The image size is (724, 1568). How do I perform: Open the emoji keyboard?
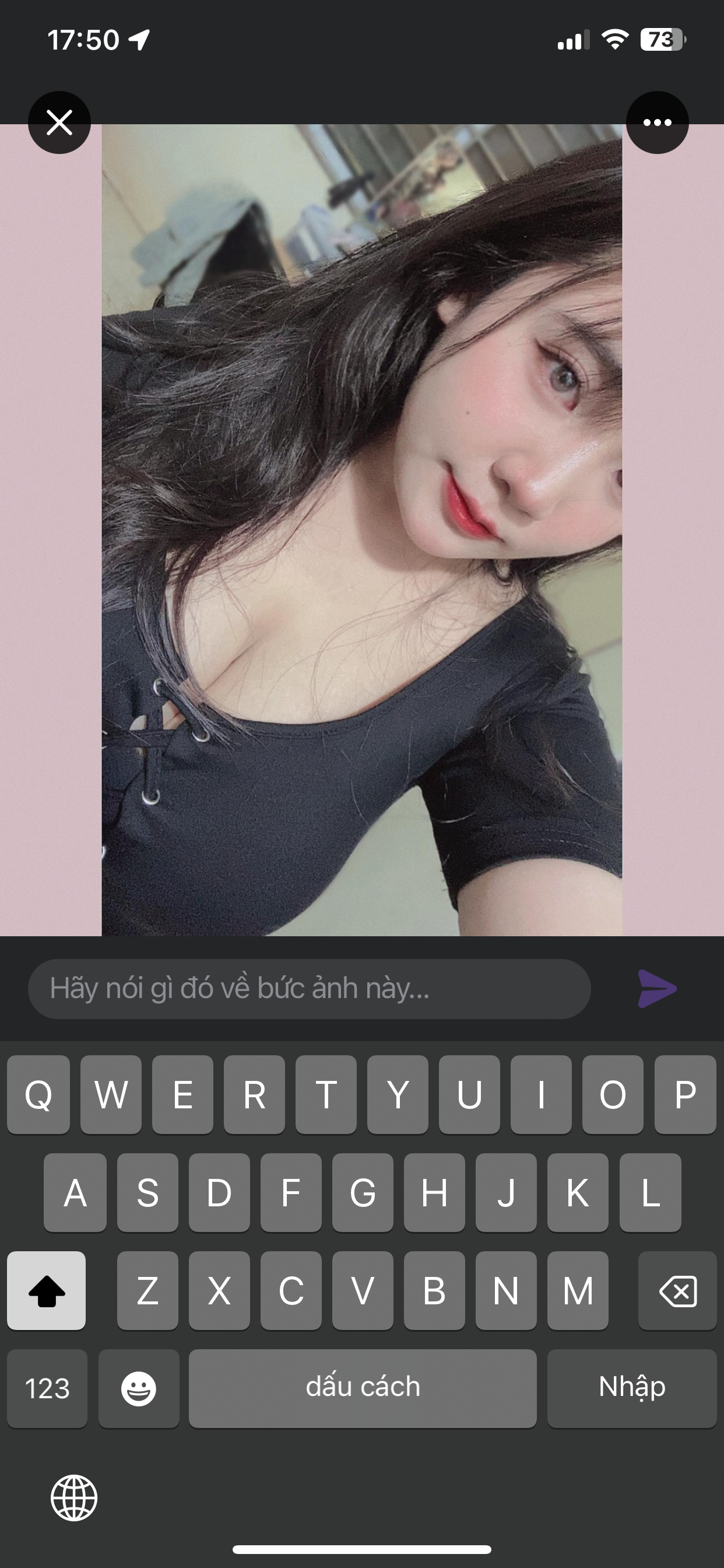pos(139,1388)
